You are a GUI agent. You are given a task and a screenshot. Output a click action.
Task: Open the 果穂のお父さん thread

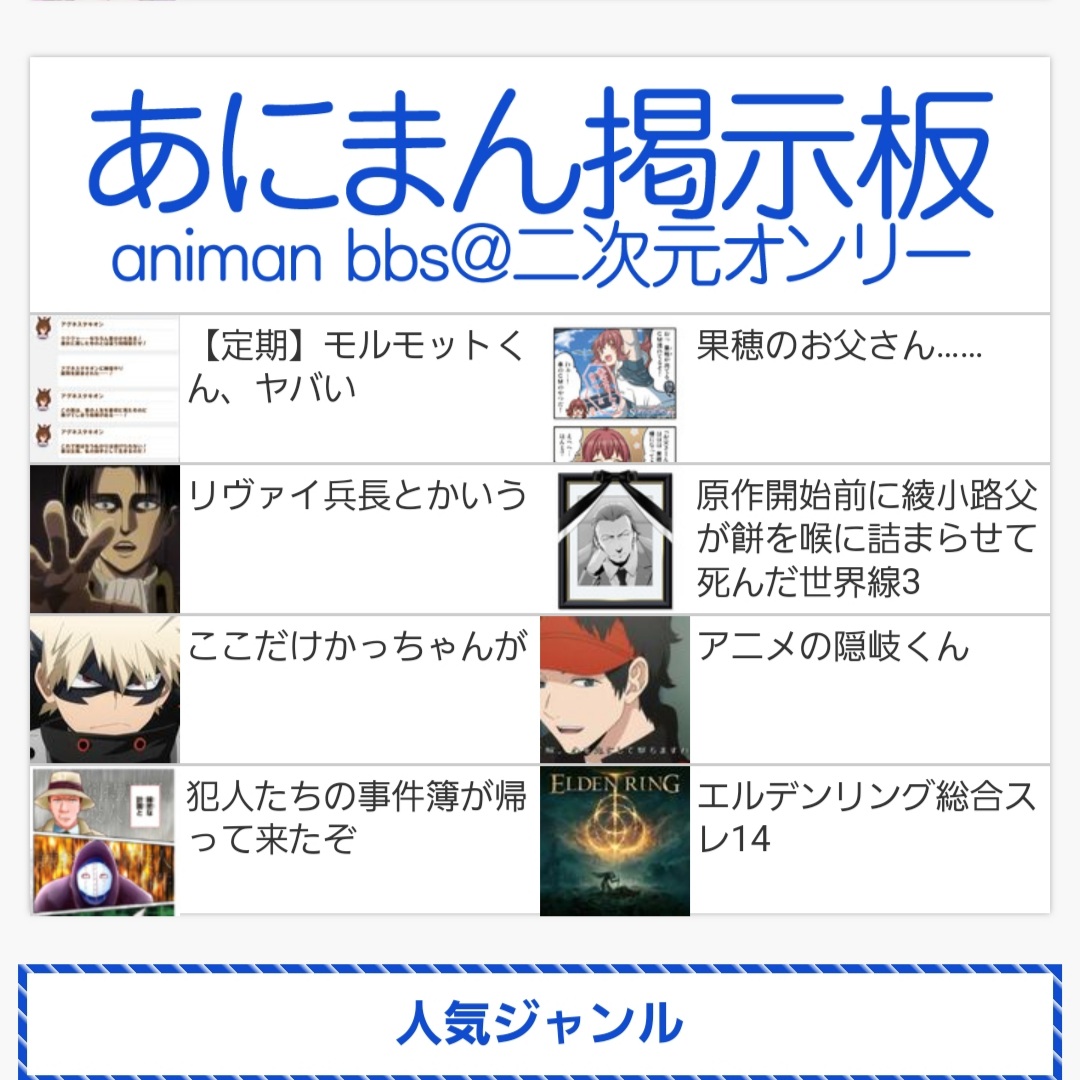coord(795,389)
